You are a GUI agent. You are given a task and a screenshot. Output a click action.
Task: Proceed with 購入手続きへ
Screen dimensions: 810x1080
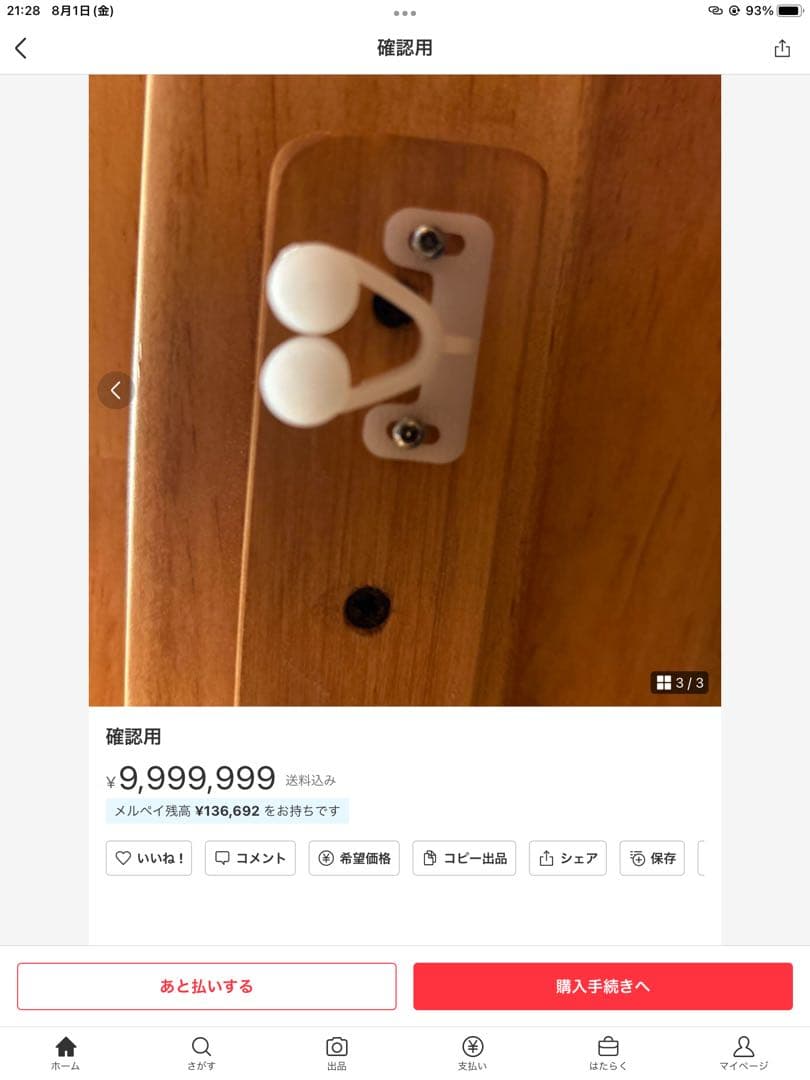[603, 986]
